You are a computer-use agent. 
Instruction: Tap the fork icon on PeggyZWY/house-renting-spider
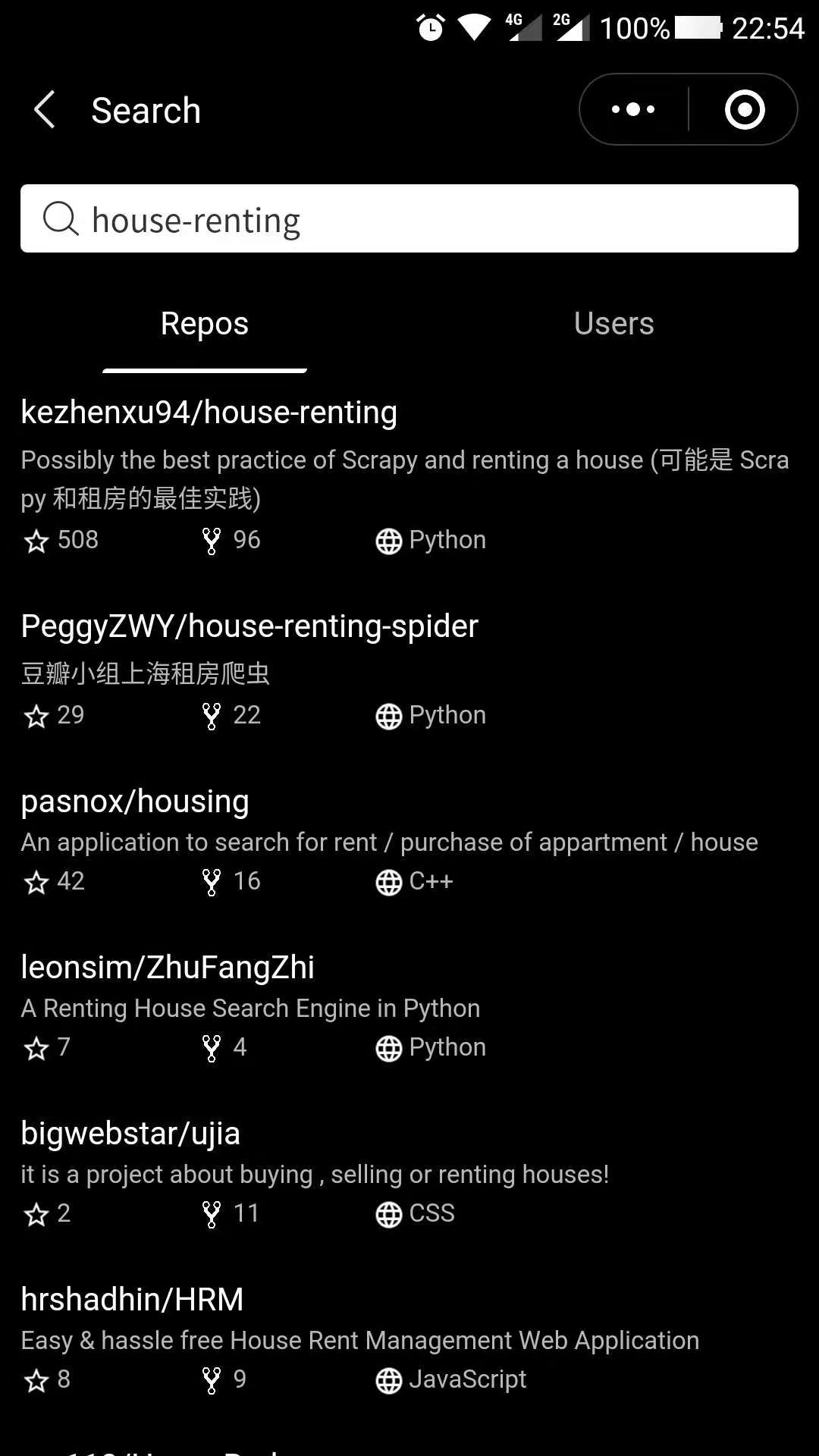(211, 715)
